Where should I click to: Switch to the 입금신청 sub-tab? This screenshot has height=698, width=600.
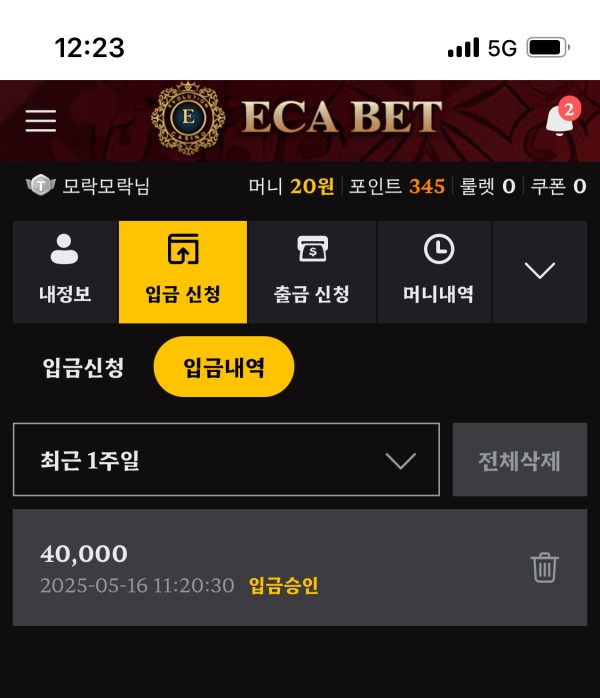click(x=84, y=367)
